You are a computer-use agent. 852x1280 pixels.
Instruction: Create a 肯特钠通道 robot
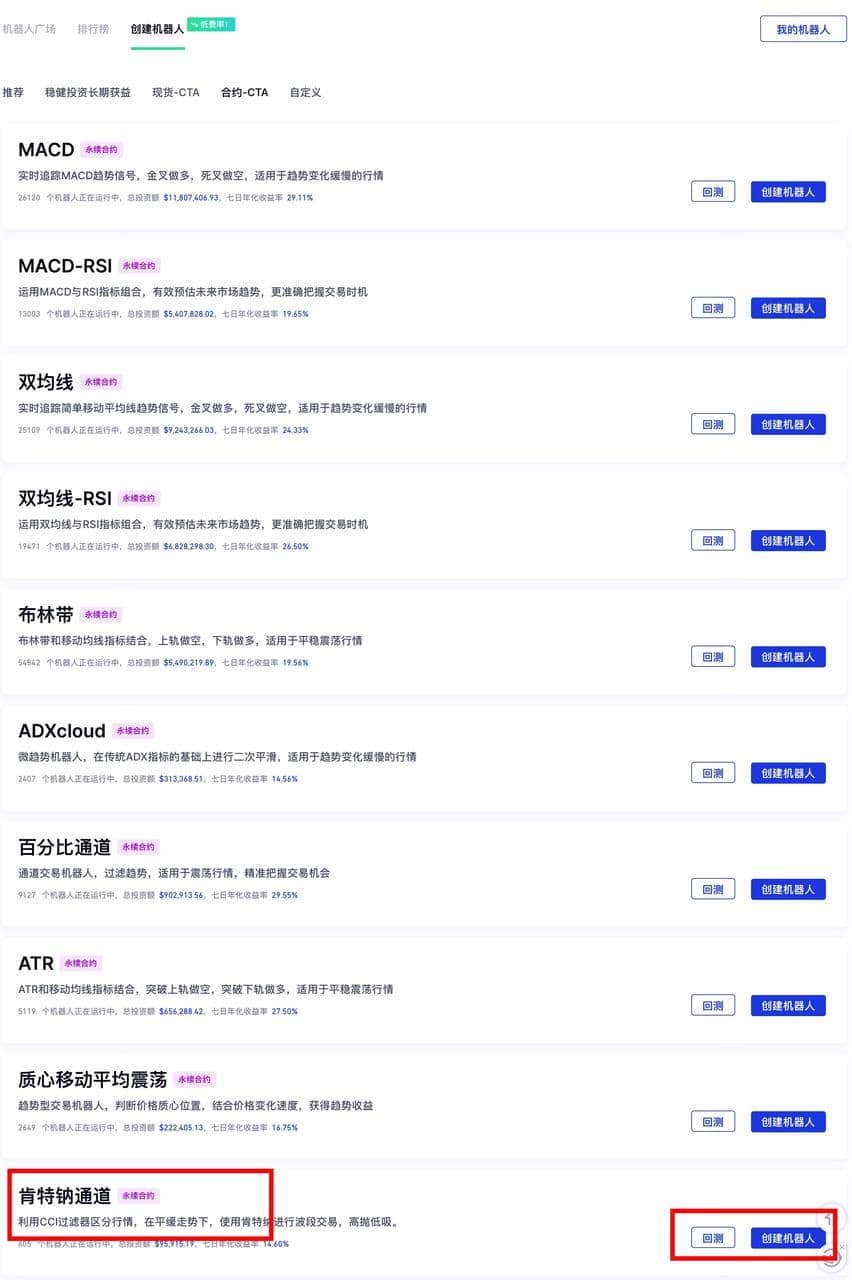788,1238
